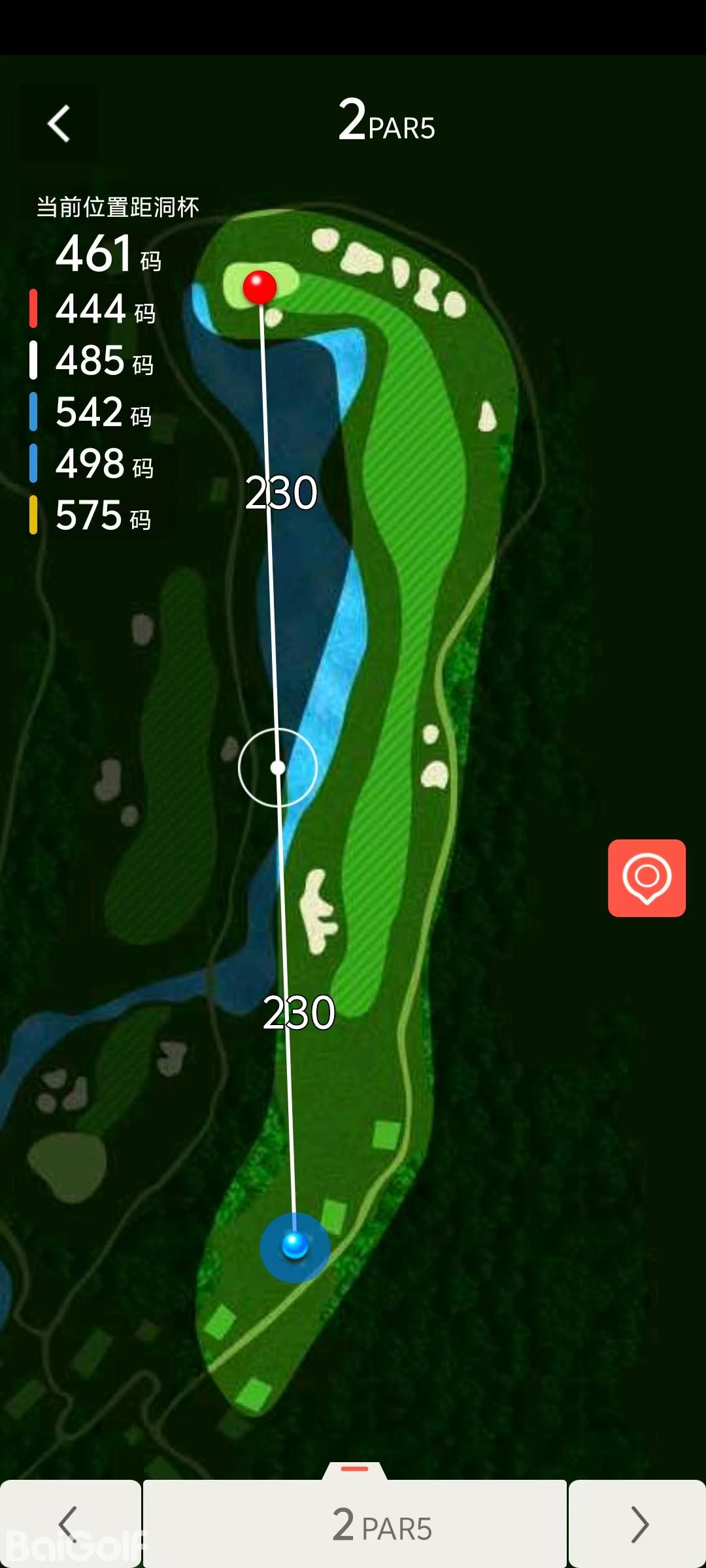Tap the red flag pin on the green
The image size is (706, 1568).
coord(260,286)
